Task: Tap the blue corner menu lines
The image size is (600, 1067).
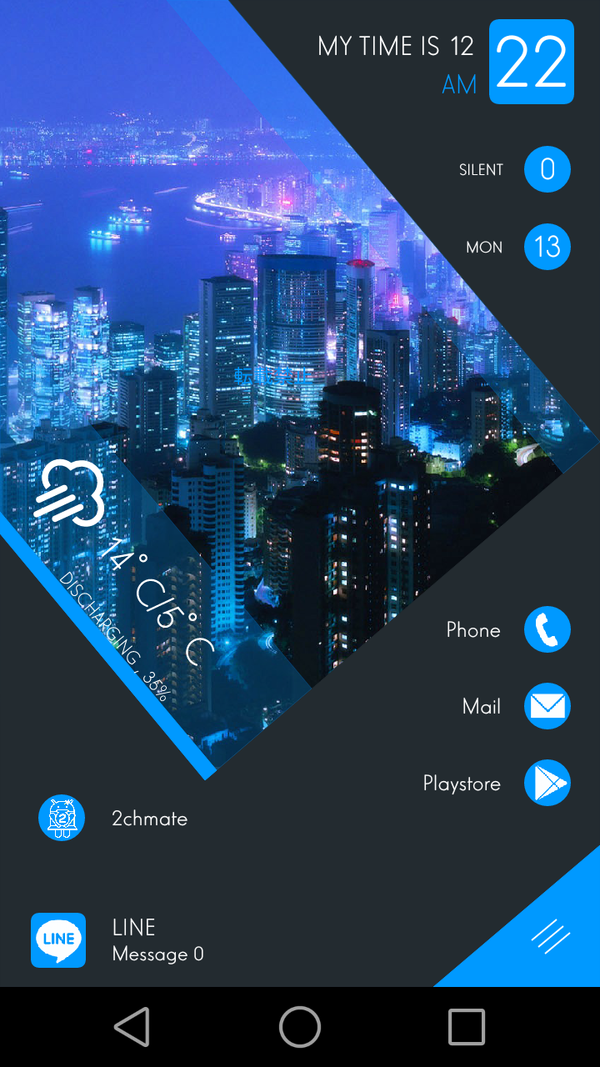Action: click(x=551, y=936)
